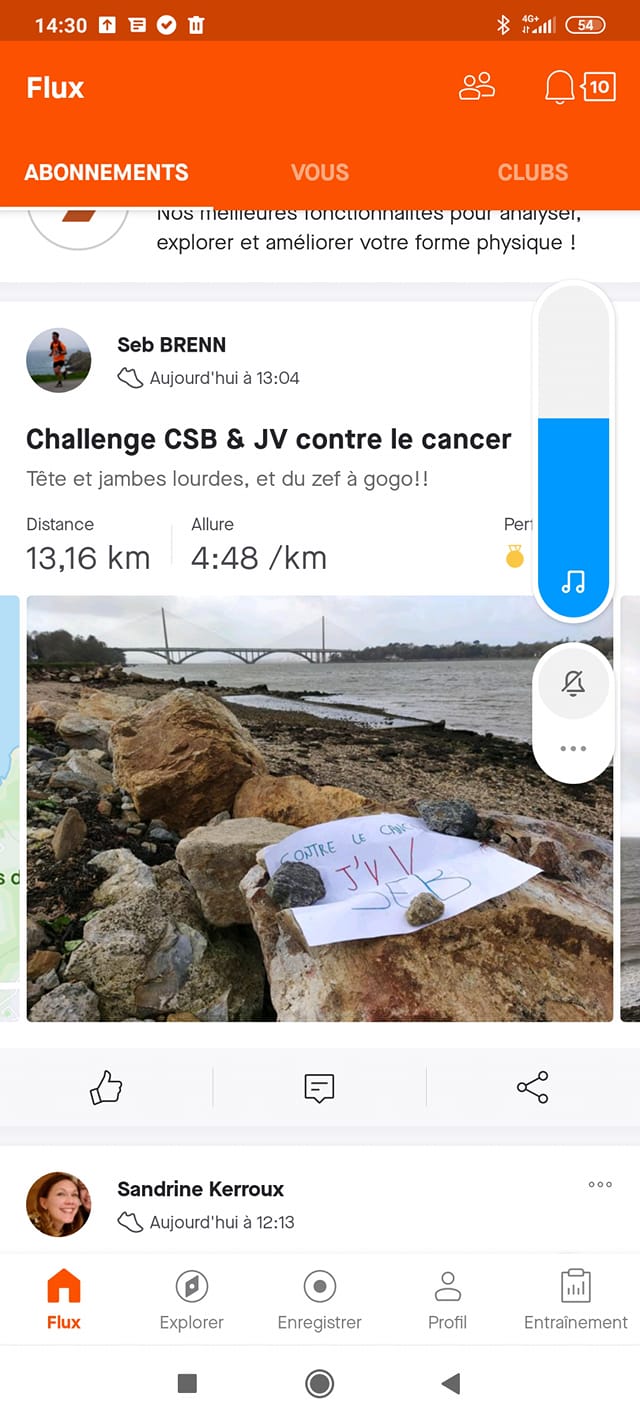Give kudos to Seb BRENN's activity
Viewport: 640px width, 1422px height.
(106, 1087)
